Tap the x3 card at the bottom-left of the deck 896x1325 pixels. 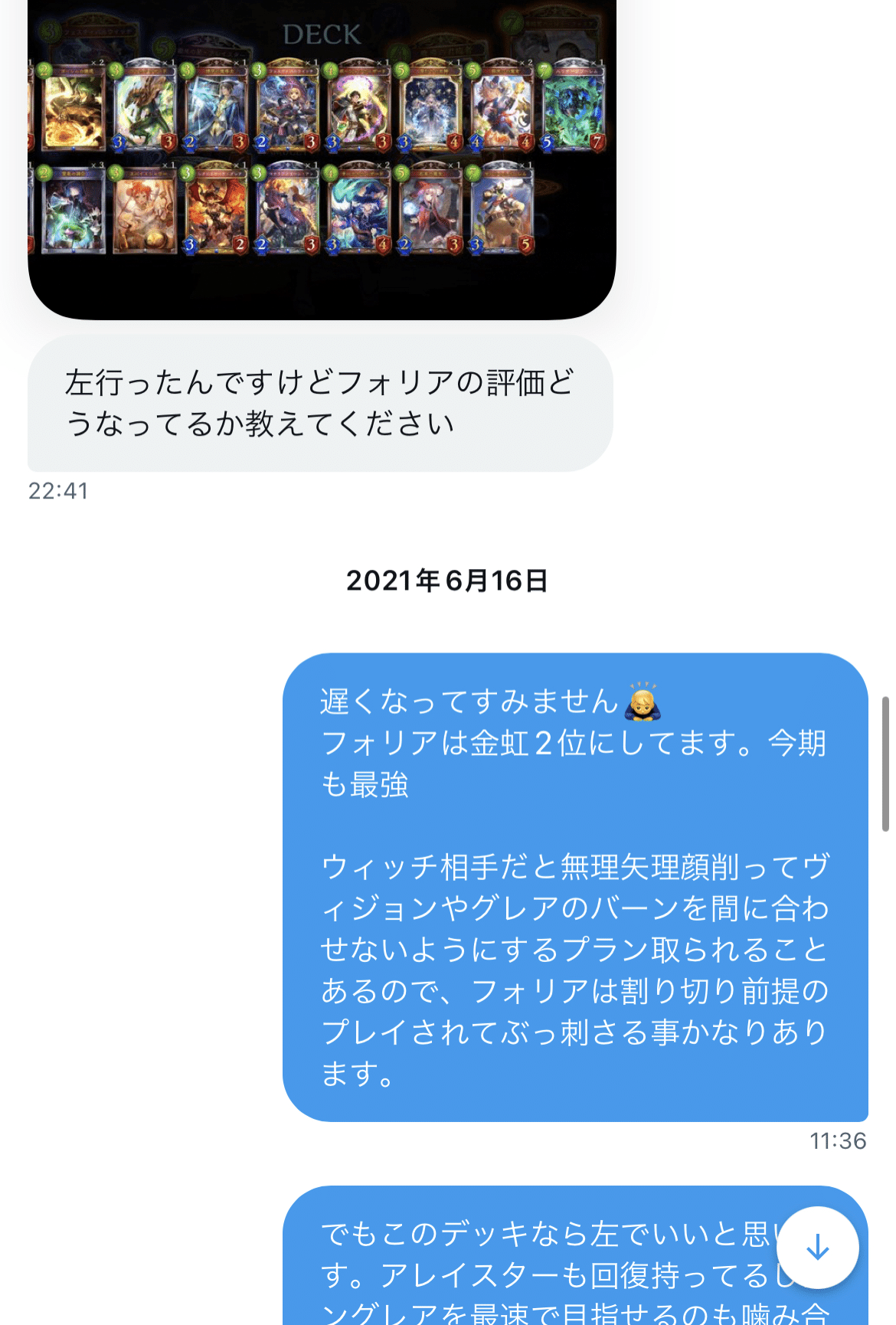tap(74, 214)
